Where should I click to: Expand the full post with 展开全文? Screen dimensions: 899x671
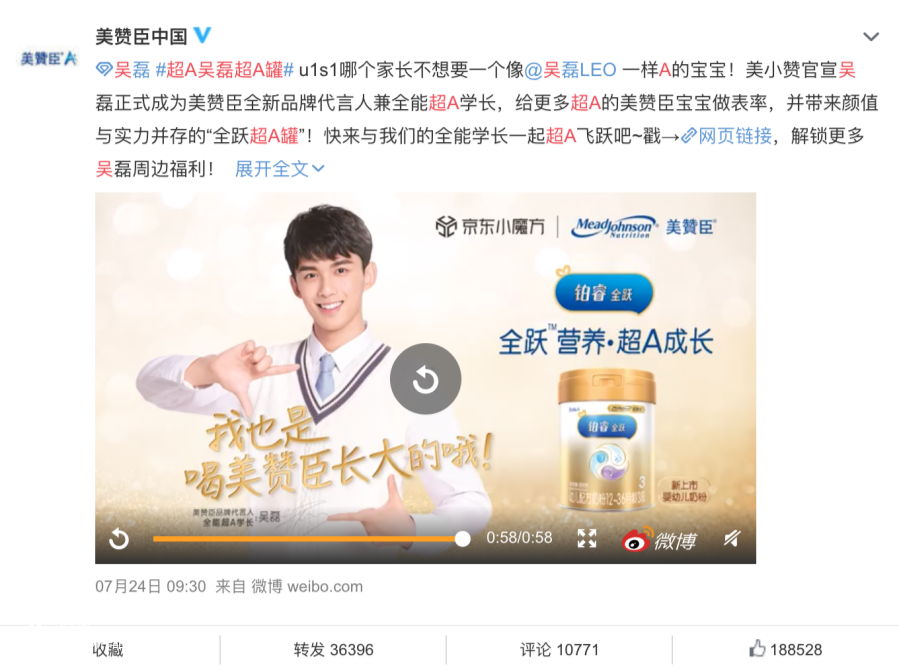coord(279,169)
